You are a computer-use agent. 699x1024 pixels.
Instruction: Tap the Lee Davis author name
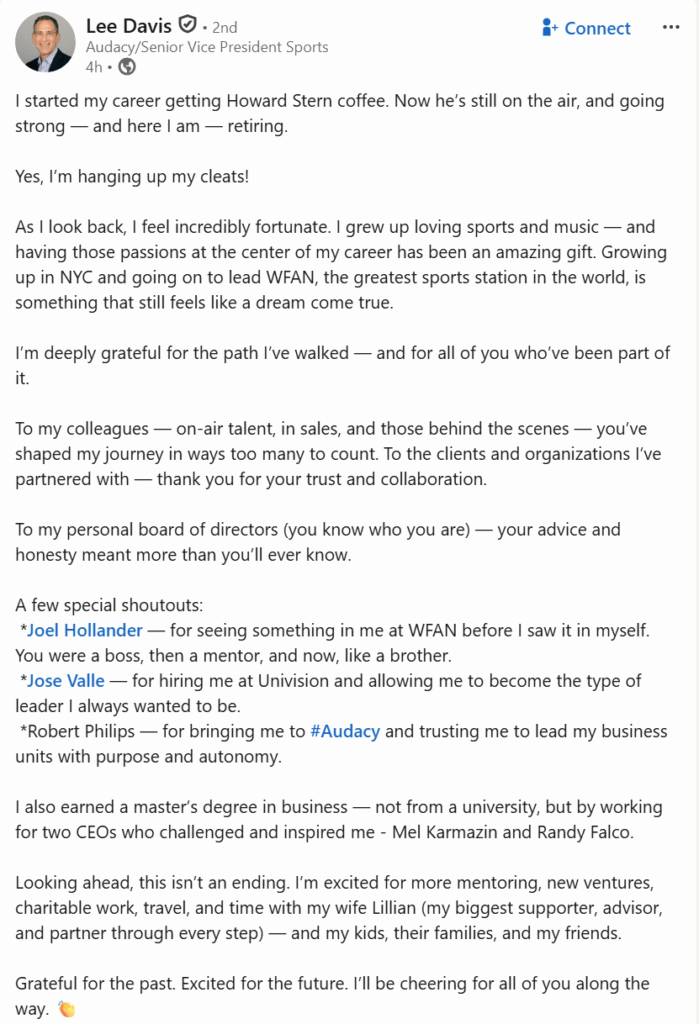tap(129, 26)
